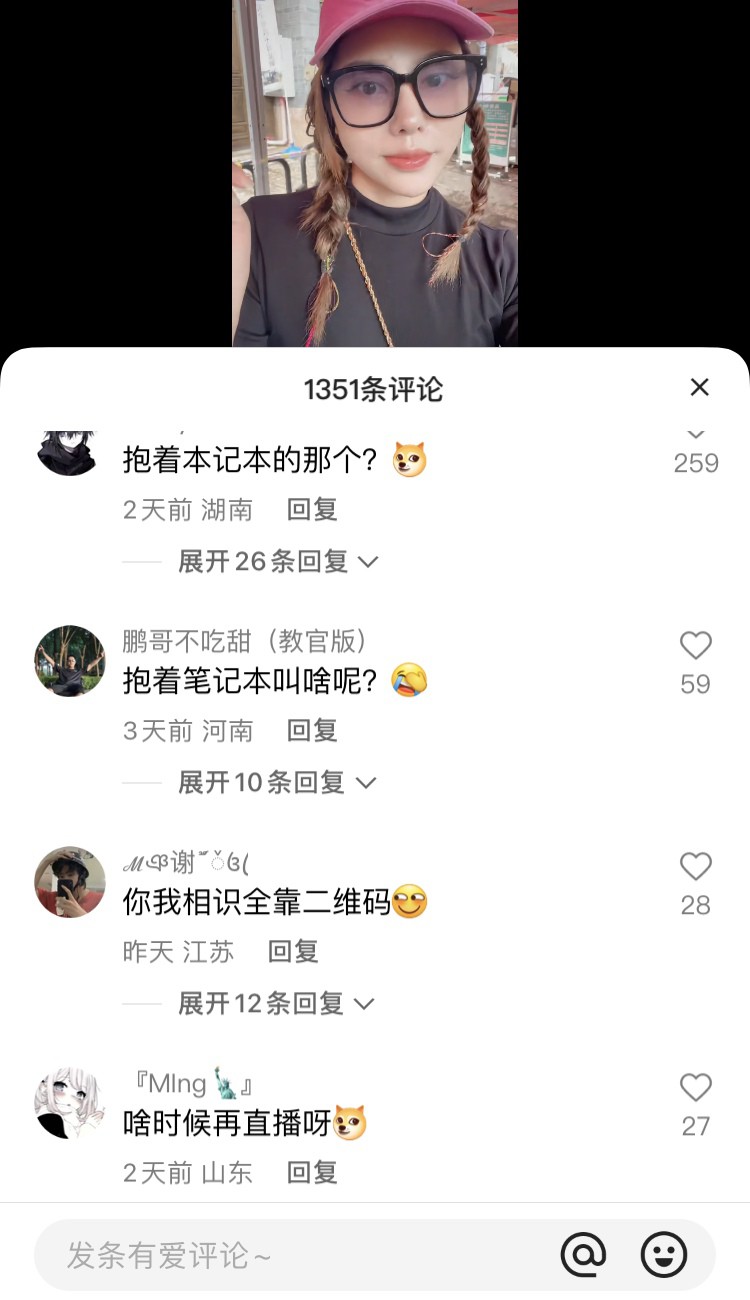
Task: Expand 12 replies under the 江苏 comment
Action: point(275,1003)
